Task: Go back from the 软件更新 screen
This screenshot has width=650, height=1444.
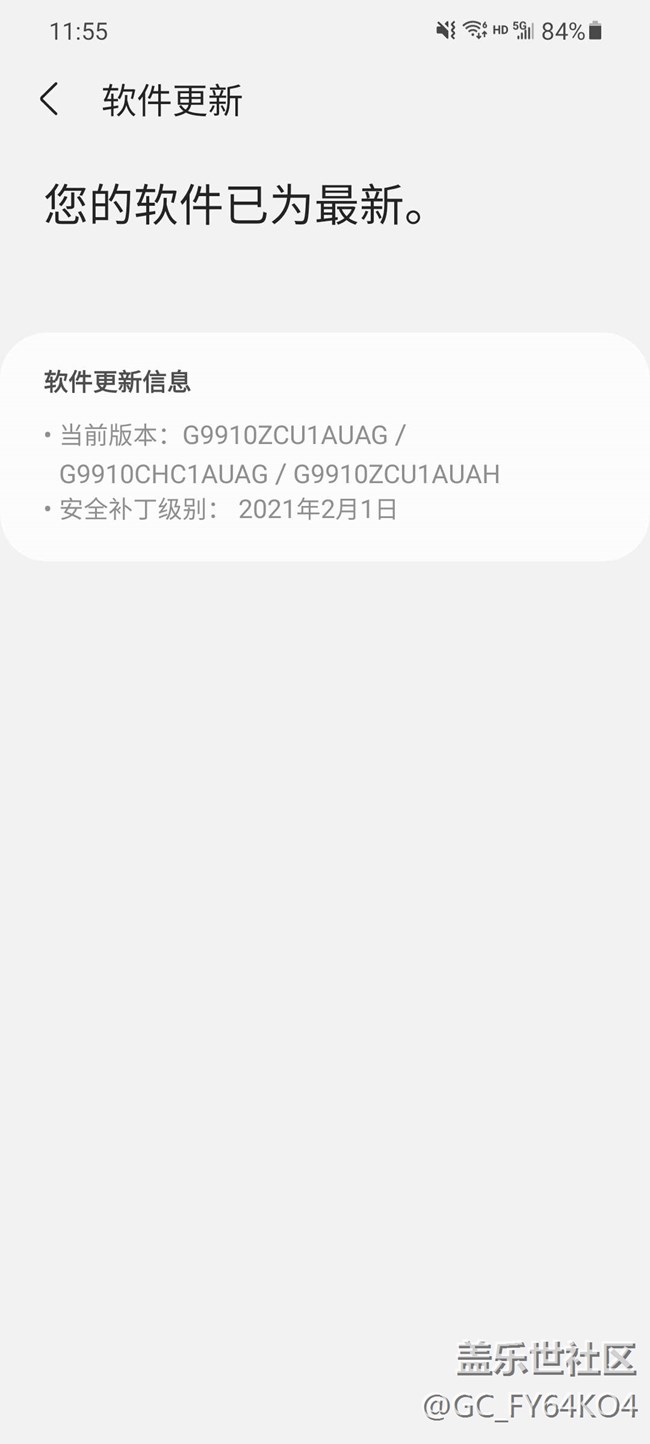Action: (48, 100)
